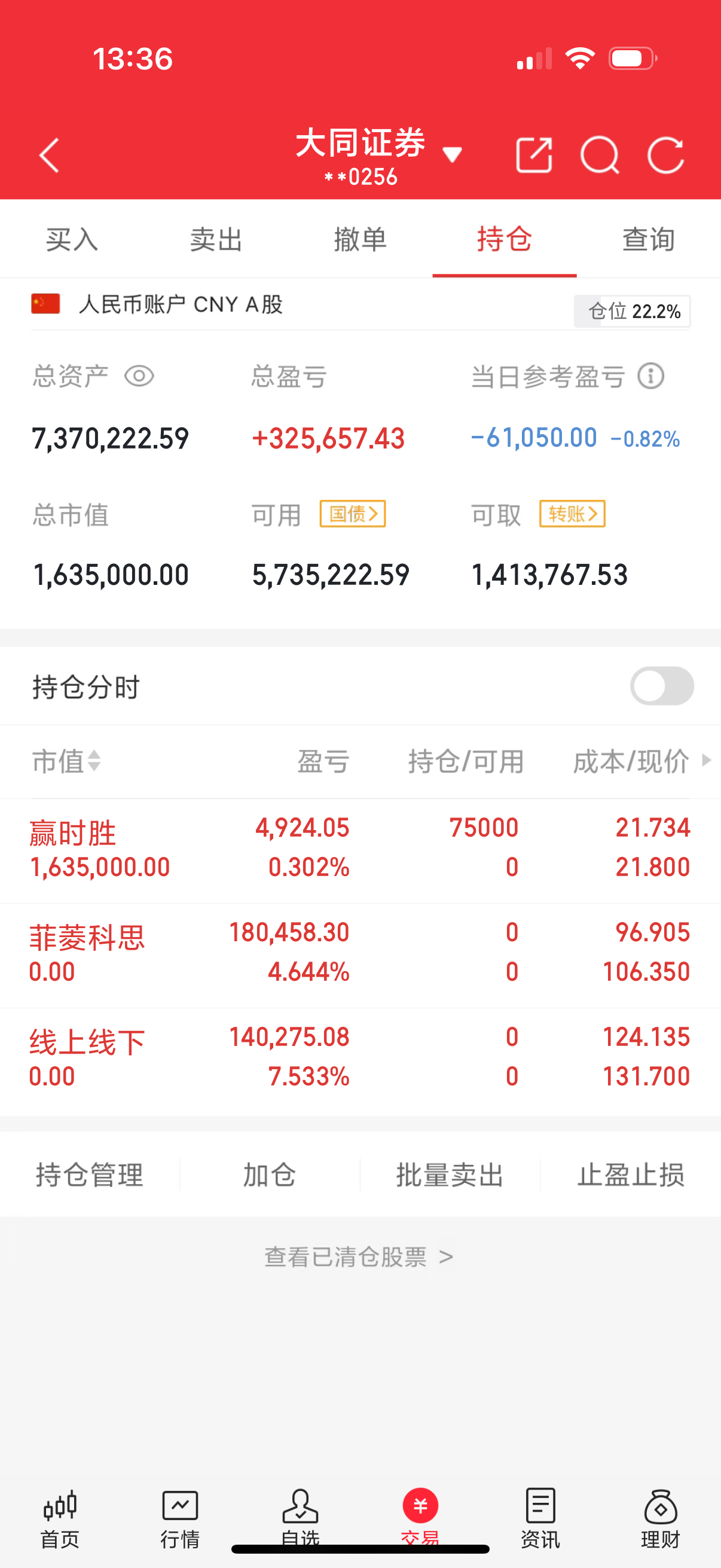Open 国债 from the 可用 row

pyautogui.click(x=353, y=514)
